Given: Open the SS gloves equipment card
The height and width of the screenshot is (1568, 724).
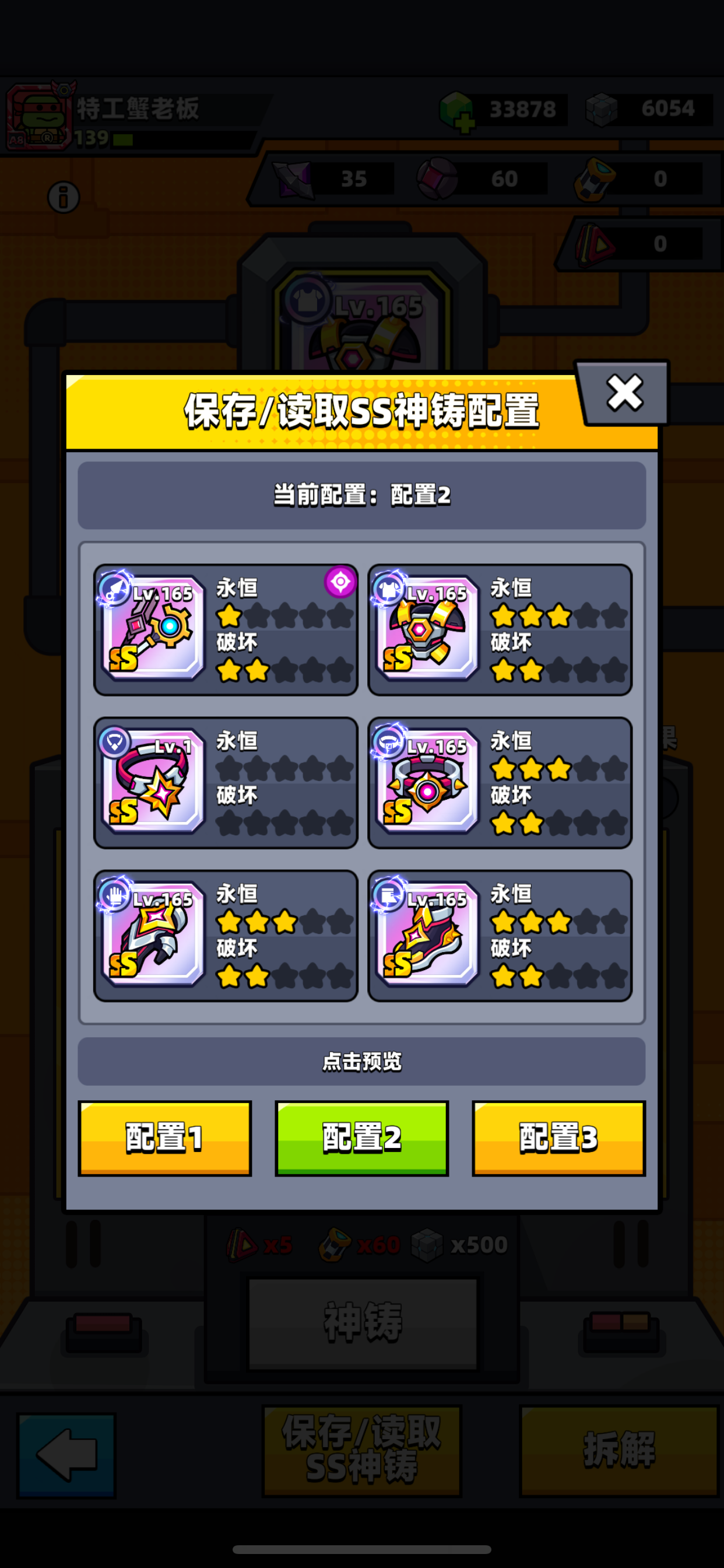Looking at the screenshot, I should 225,935.
